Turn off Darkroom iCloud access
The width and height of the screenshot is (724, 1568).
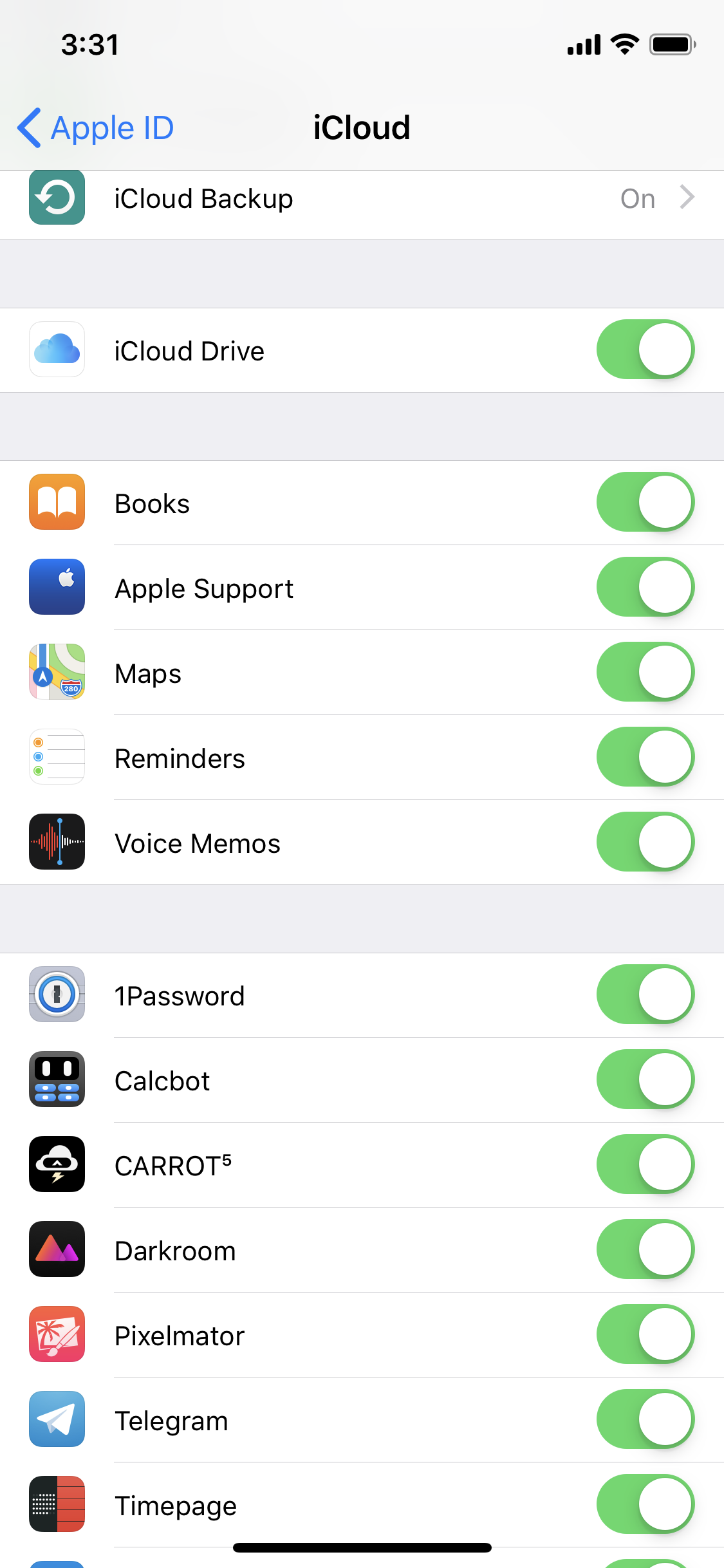click(645, 1249)
